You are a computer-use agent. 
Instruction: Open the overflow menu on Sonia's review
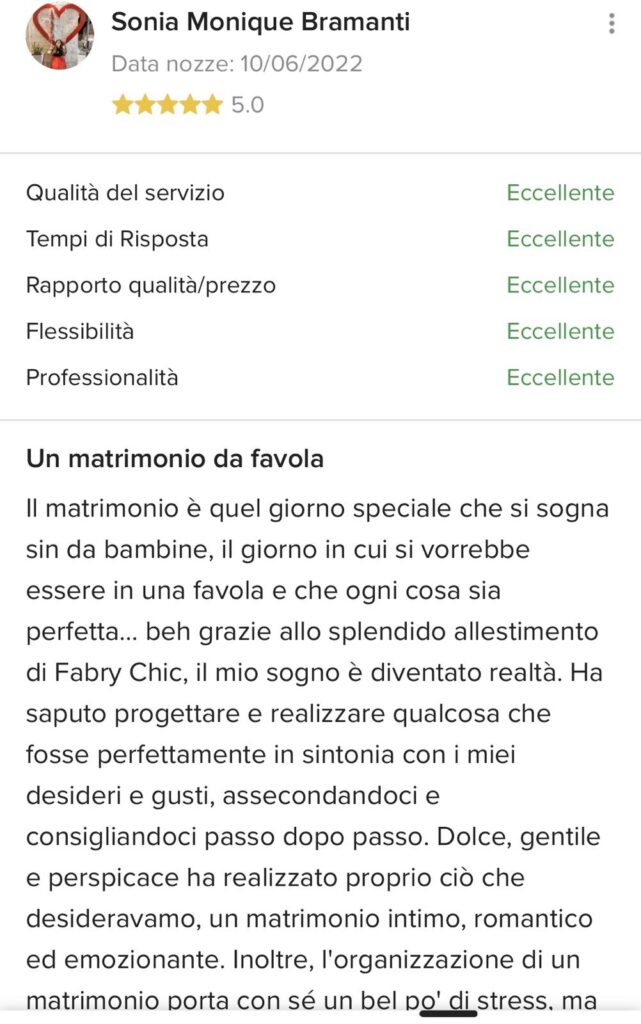(611, 25)
